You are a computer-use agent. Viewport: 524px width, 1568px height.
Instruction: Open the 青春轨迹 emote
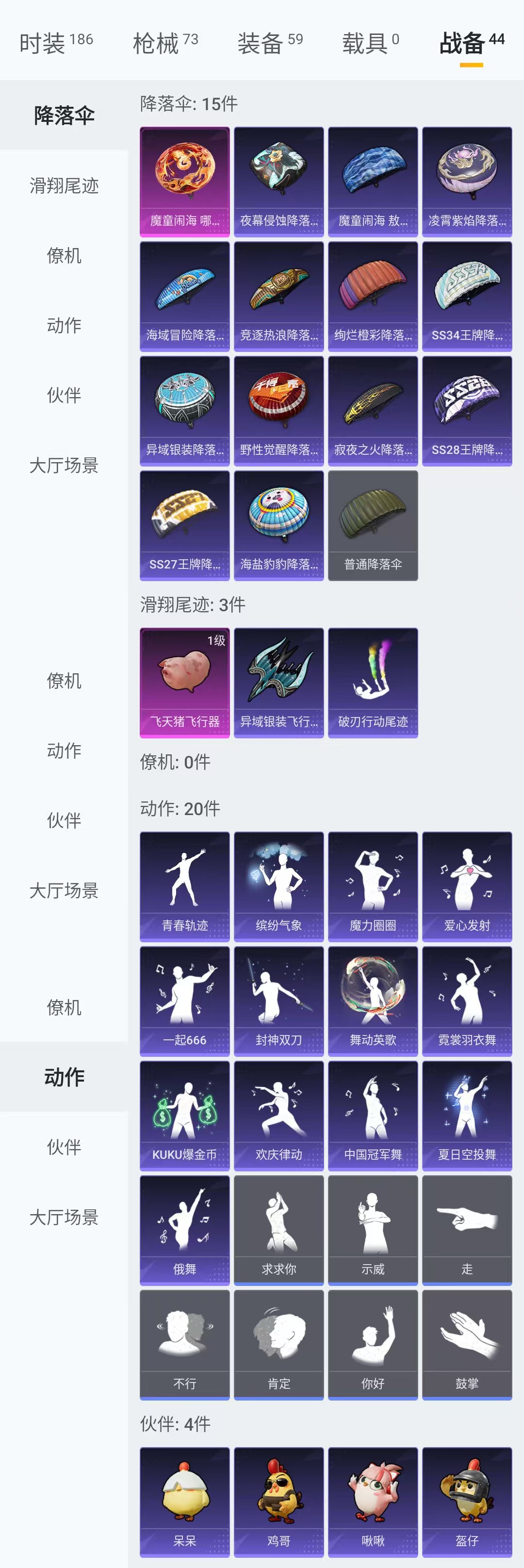click(185, 886)
